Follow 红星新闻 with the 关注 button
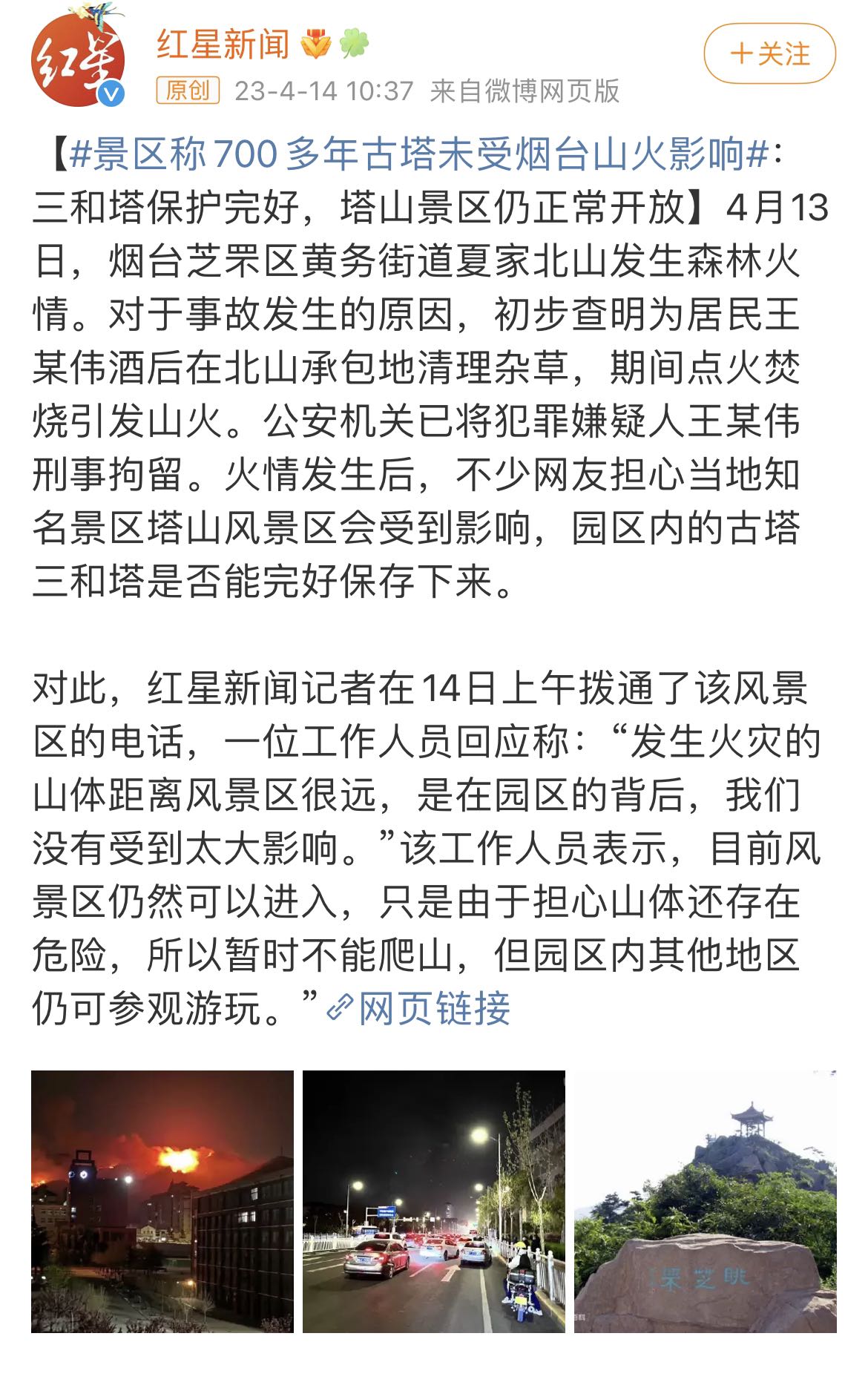Image resolution: width=868 pixels, height=1385 pixels. (x=769, y=53)
